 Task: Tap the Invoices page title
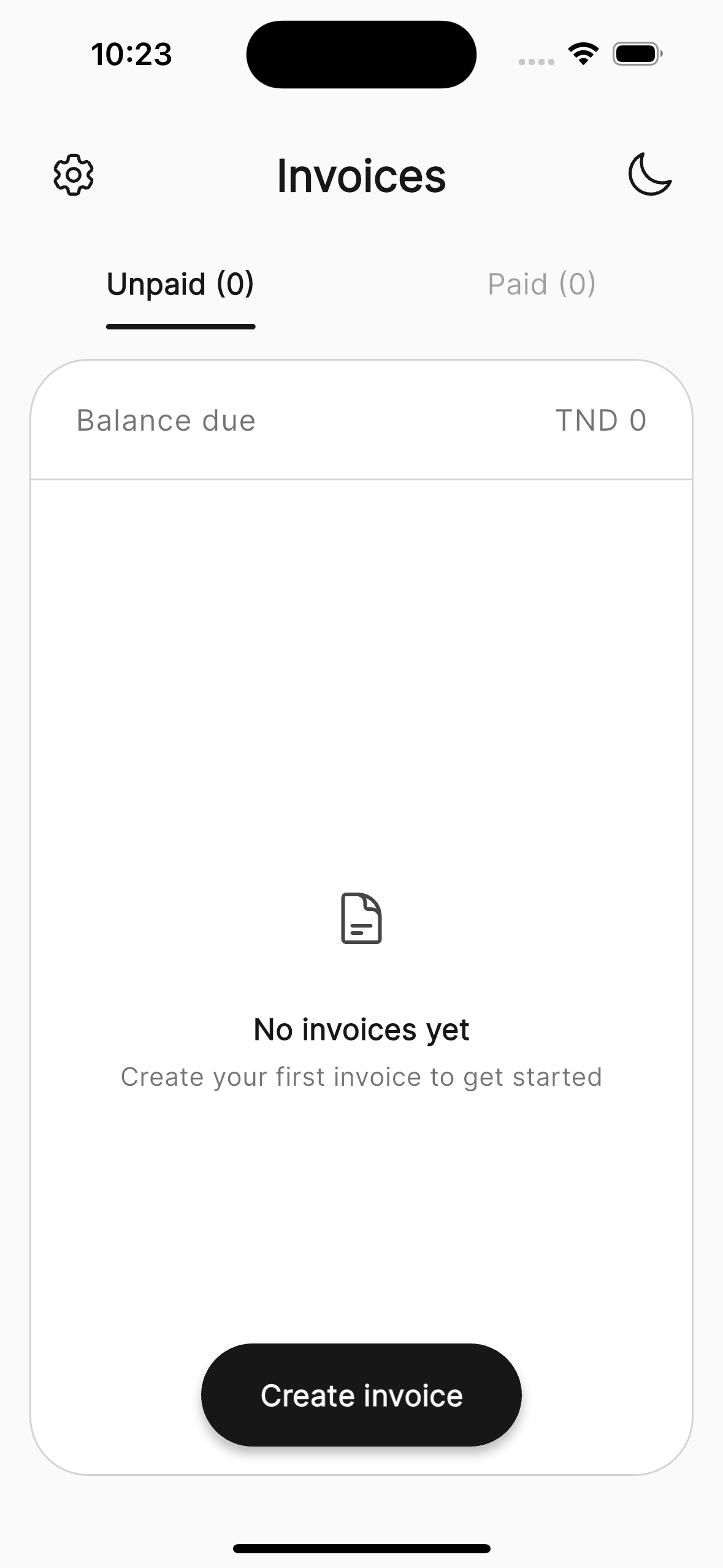pyautogui.click(x=361, y=175)
